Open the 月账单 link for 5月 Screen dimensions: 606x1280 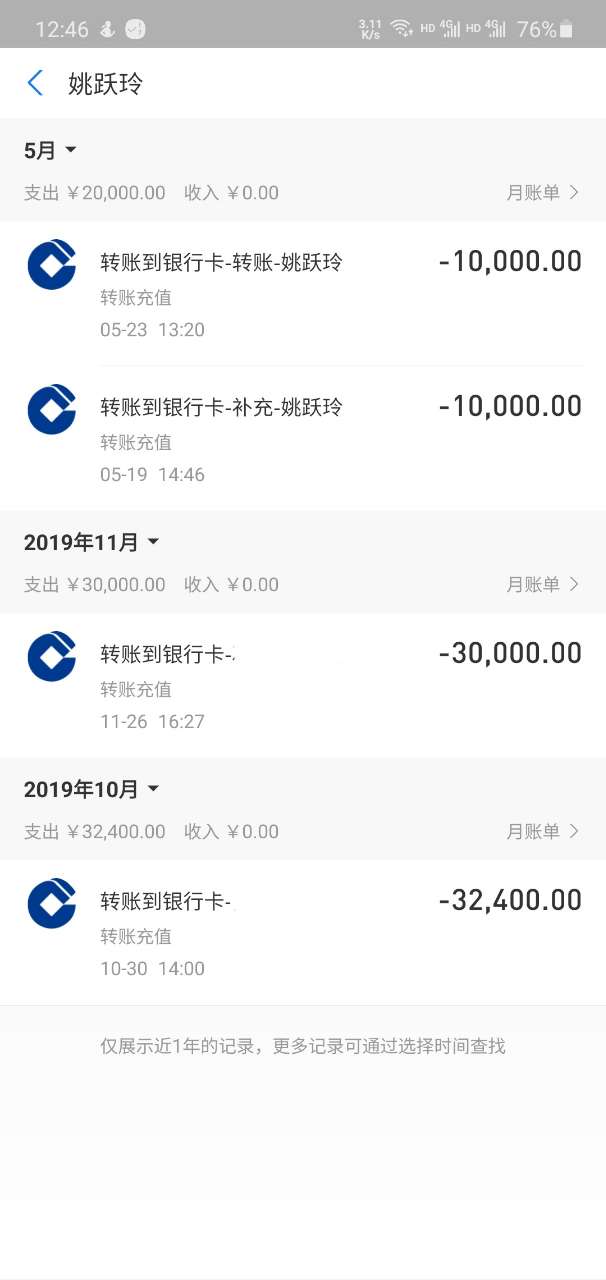tap(542, 193)
